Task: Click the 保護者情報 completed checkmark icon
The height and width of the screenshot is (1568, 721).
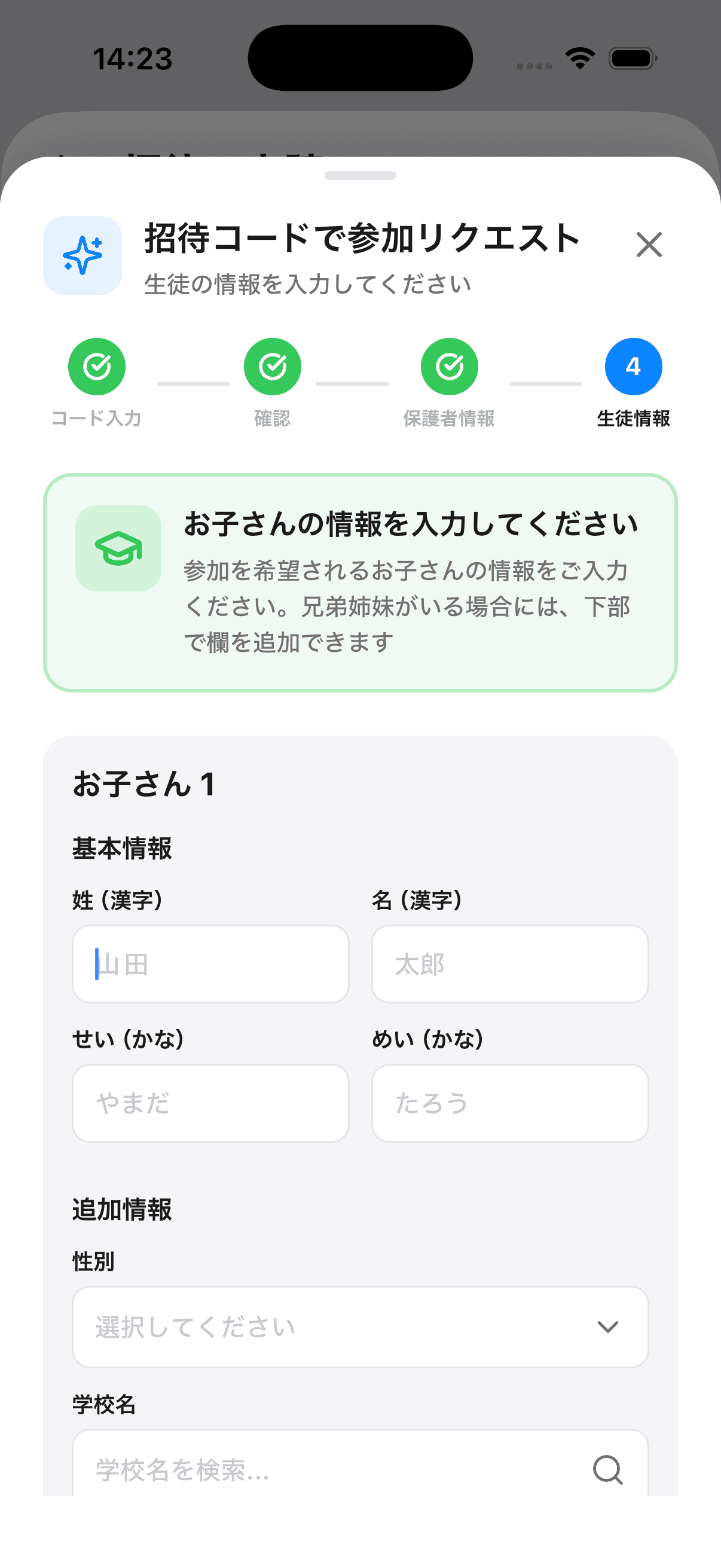Action: 448,367
